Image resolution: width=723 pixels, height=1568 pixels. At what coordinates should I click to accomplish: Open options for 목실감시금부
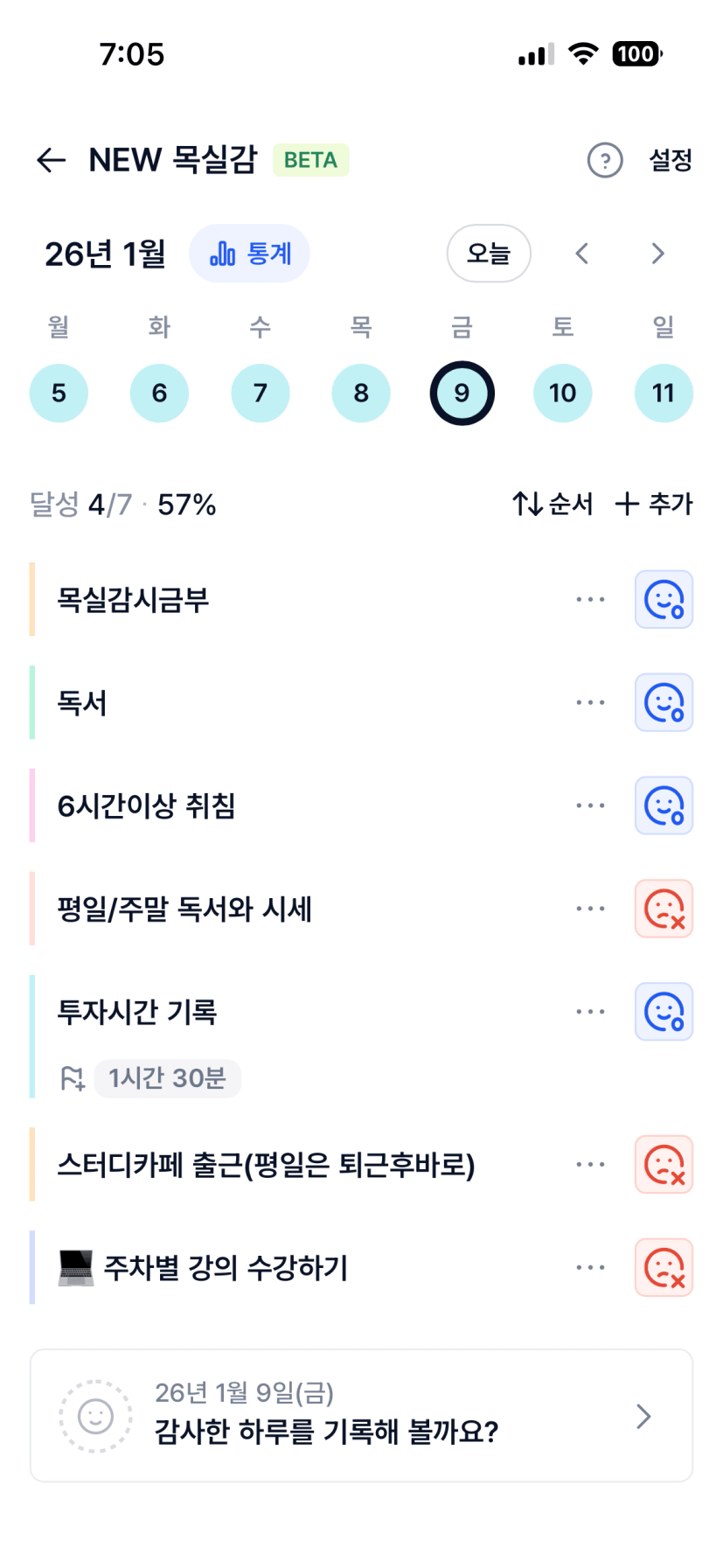pos(590,600)
